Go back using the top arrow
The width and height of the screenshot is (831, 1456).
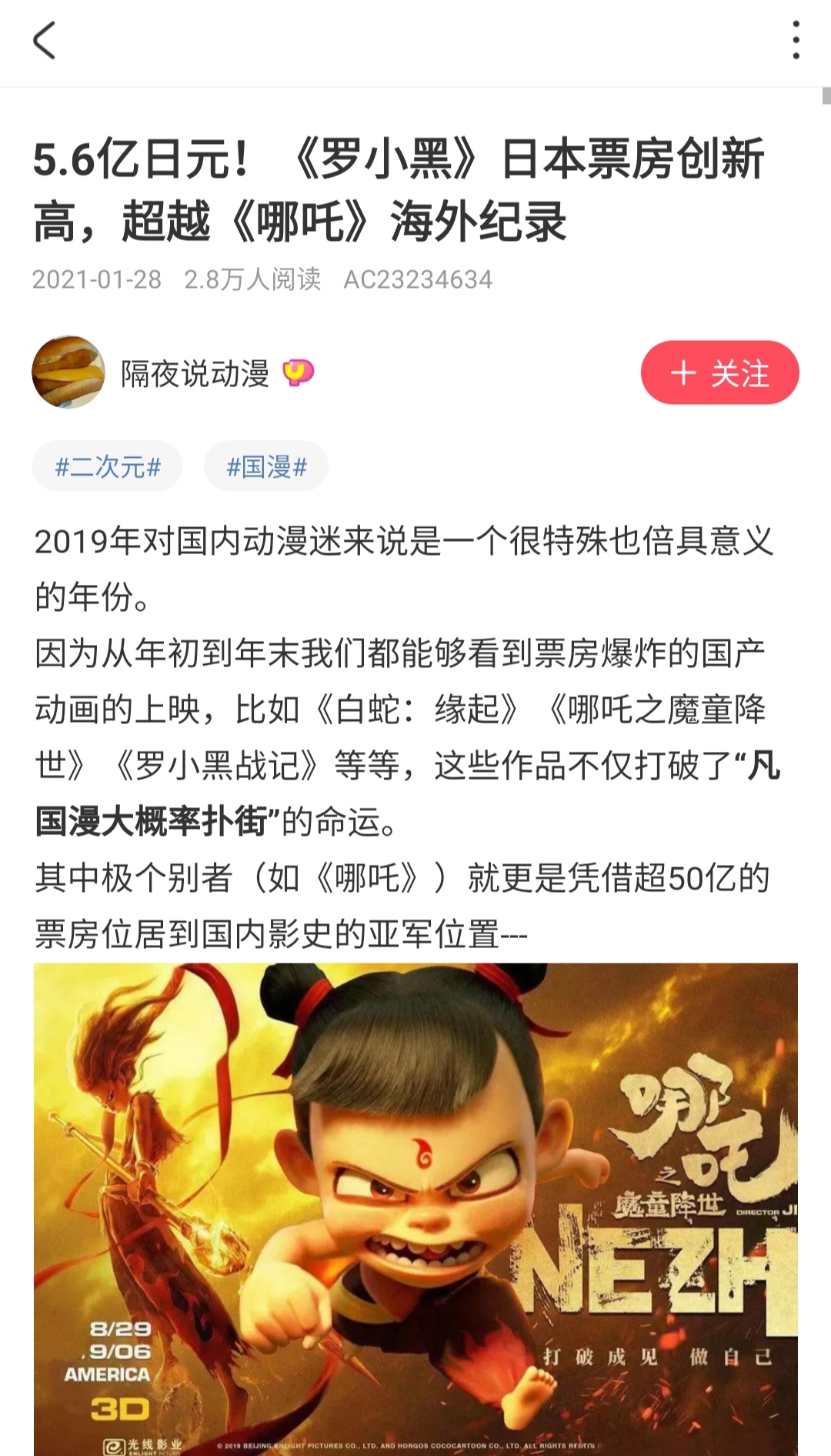(45, 41)
